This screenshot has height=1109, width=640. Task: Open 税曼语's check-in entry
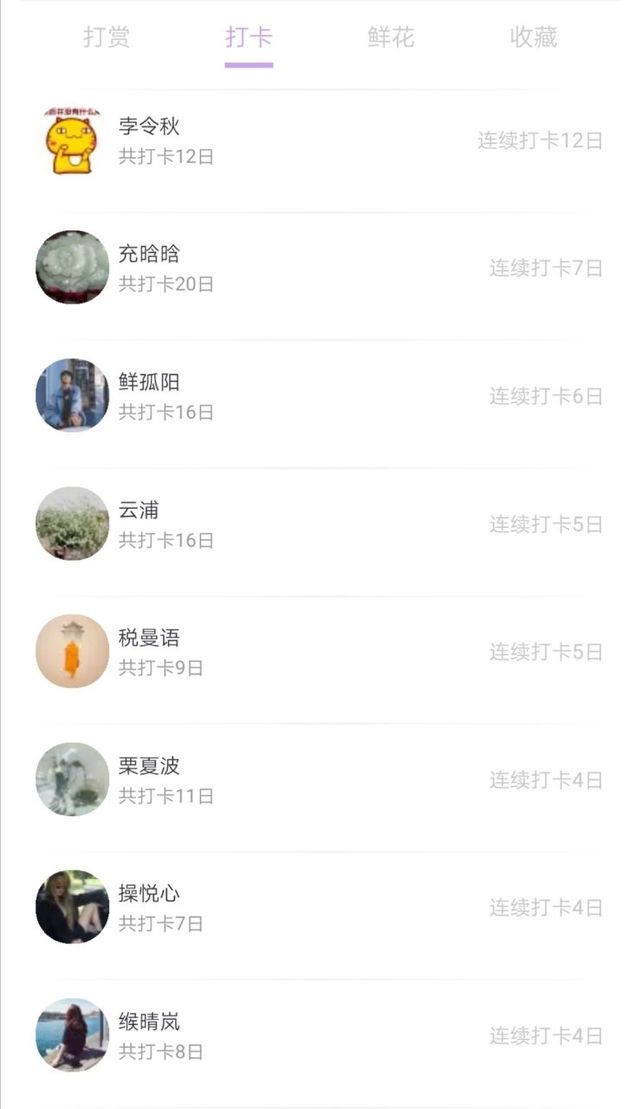point(320,652)
